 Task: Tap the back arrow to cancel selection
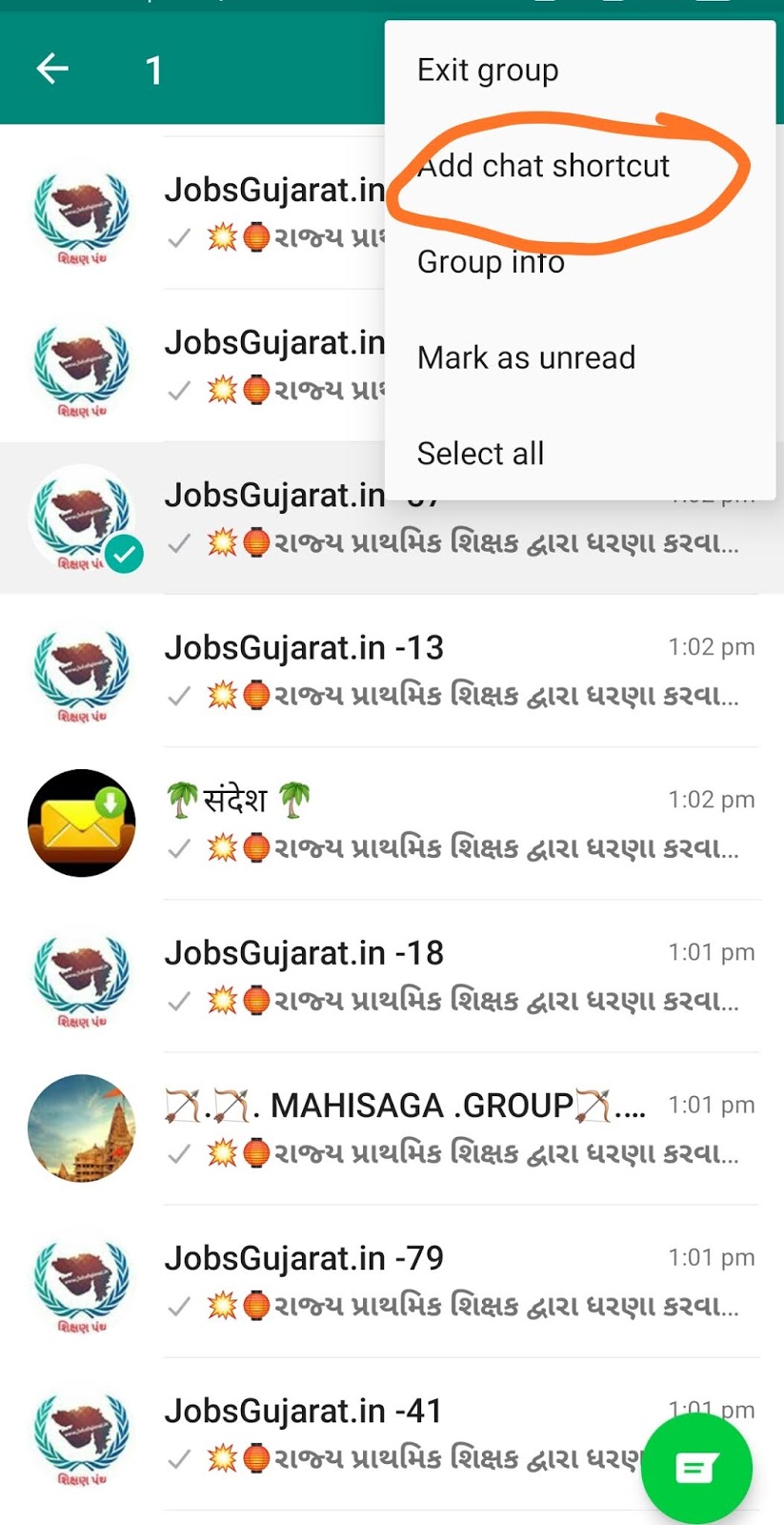[52, 69]
